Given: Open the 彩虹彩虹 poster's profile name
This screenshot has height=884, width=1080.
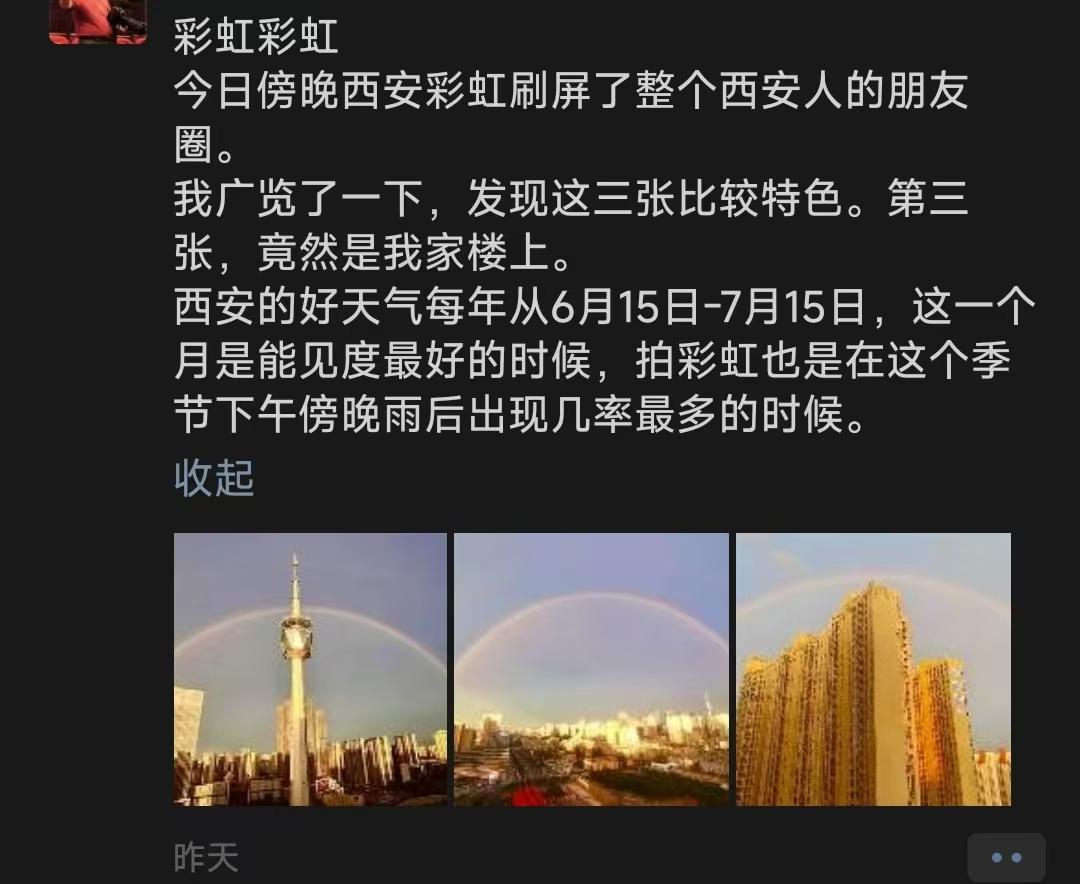Looking at the screenshot, I should pyautogui.click(x=256, y=37).
